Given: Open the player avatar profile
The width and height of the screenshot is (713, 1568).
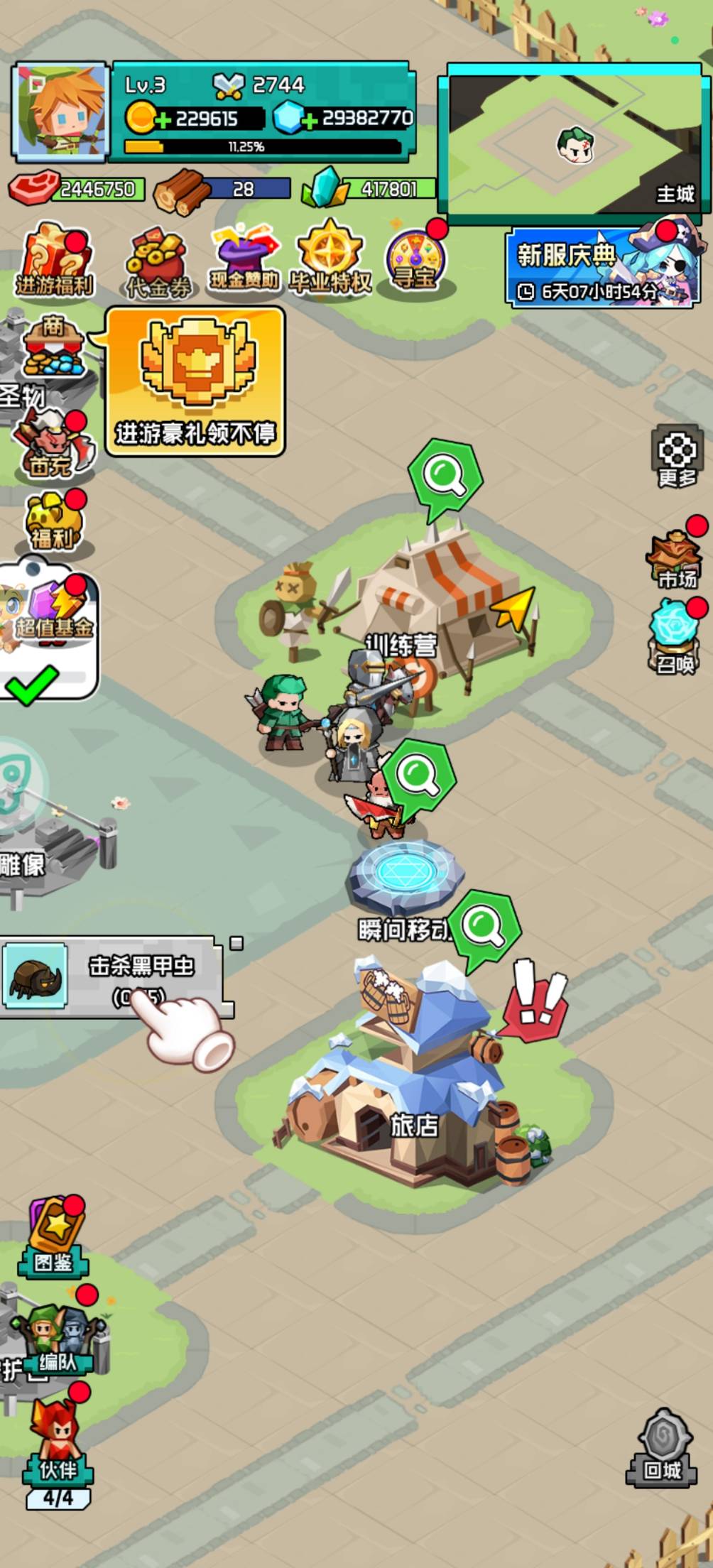Looking at the screenshot, I should (60, 111).
